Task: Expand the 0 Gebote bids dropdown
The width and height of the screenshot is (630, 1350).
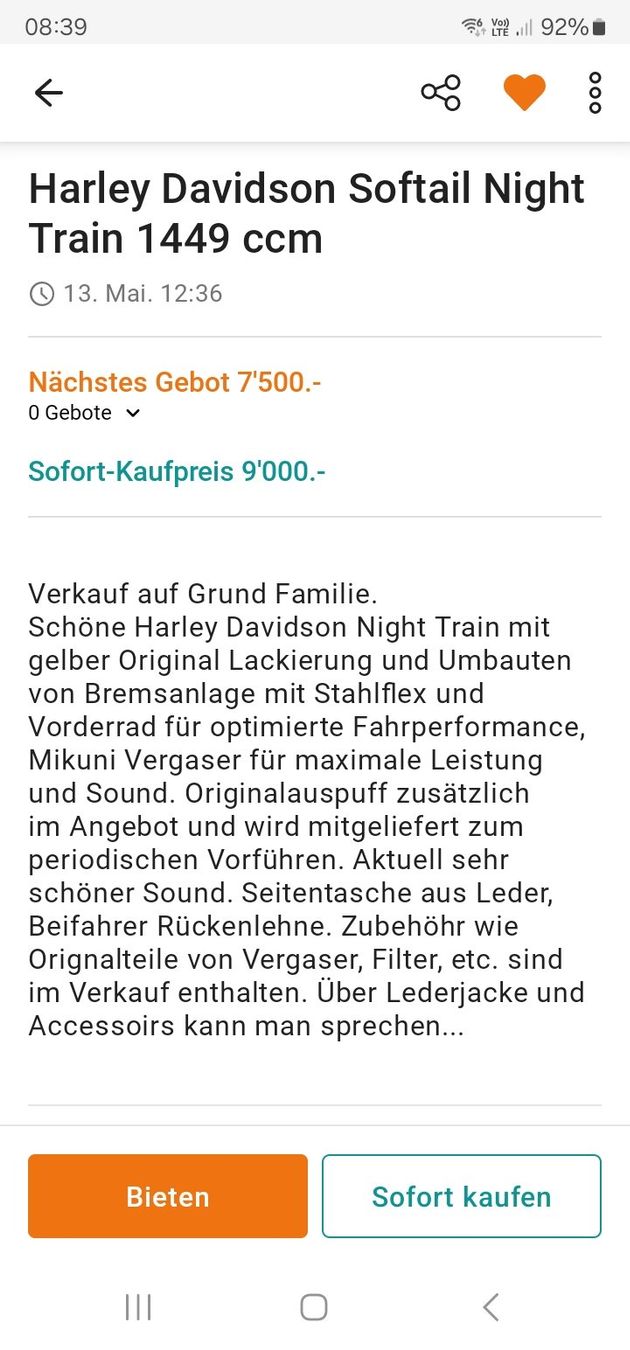Action: pyautogui.click(x=85, y=413)
